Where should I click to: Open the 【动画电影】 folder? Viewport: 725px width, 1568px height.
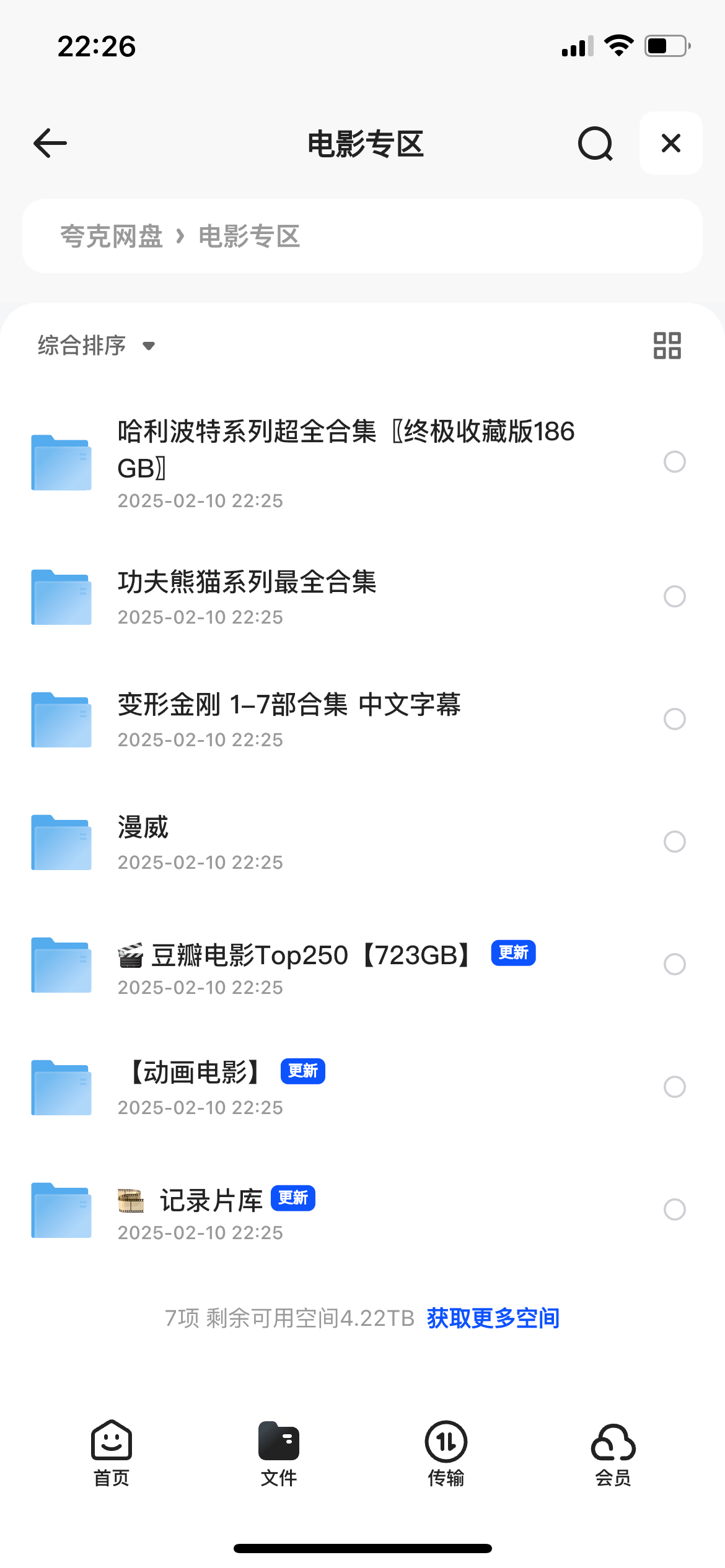pyautogui.click(x=362, y=1087)
